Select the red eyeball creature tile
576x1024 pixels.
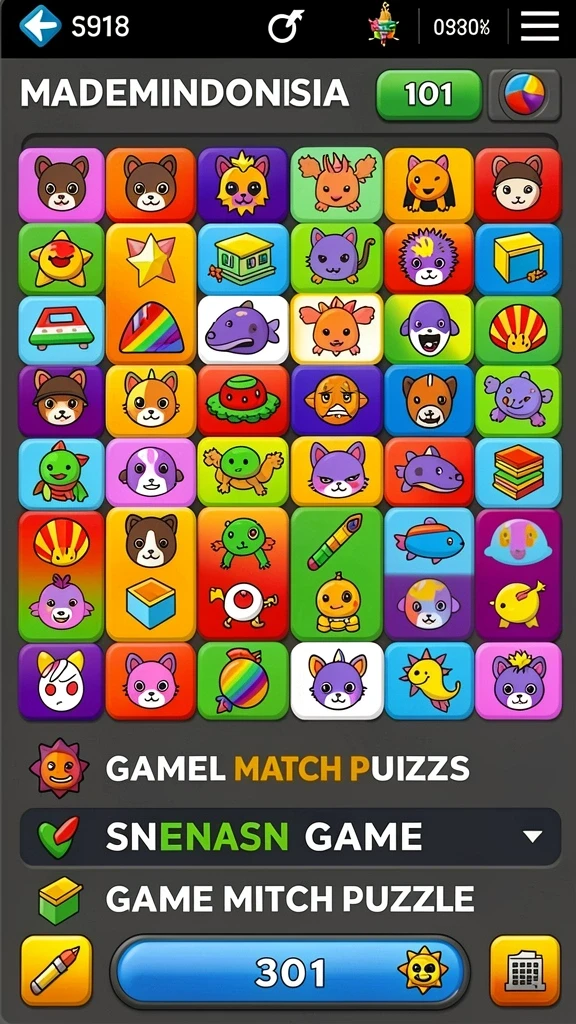pos(243,604)
